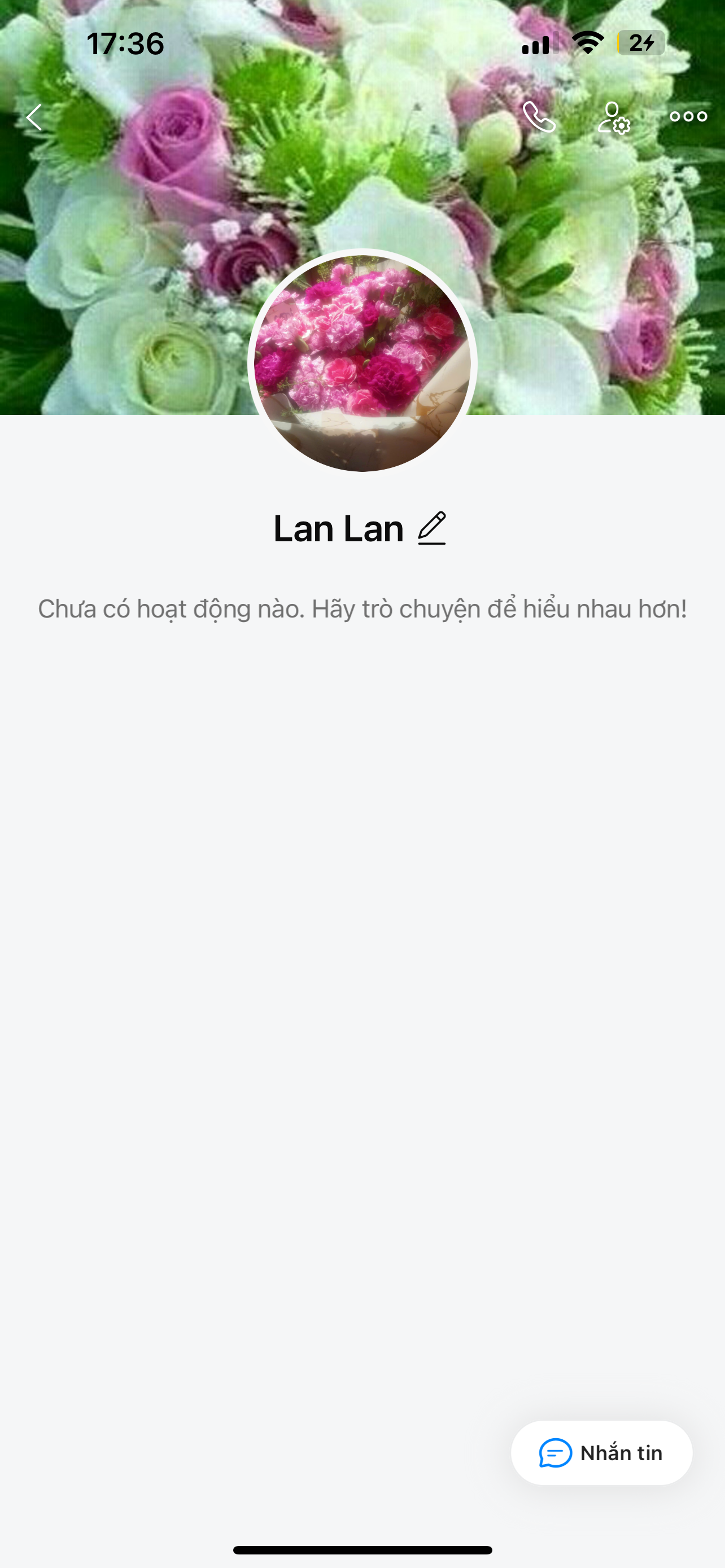
Task: Open friend settings icon
Action: (x=614, y=117)
